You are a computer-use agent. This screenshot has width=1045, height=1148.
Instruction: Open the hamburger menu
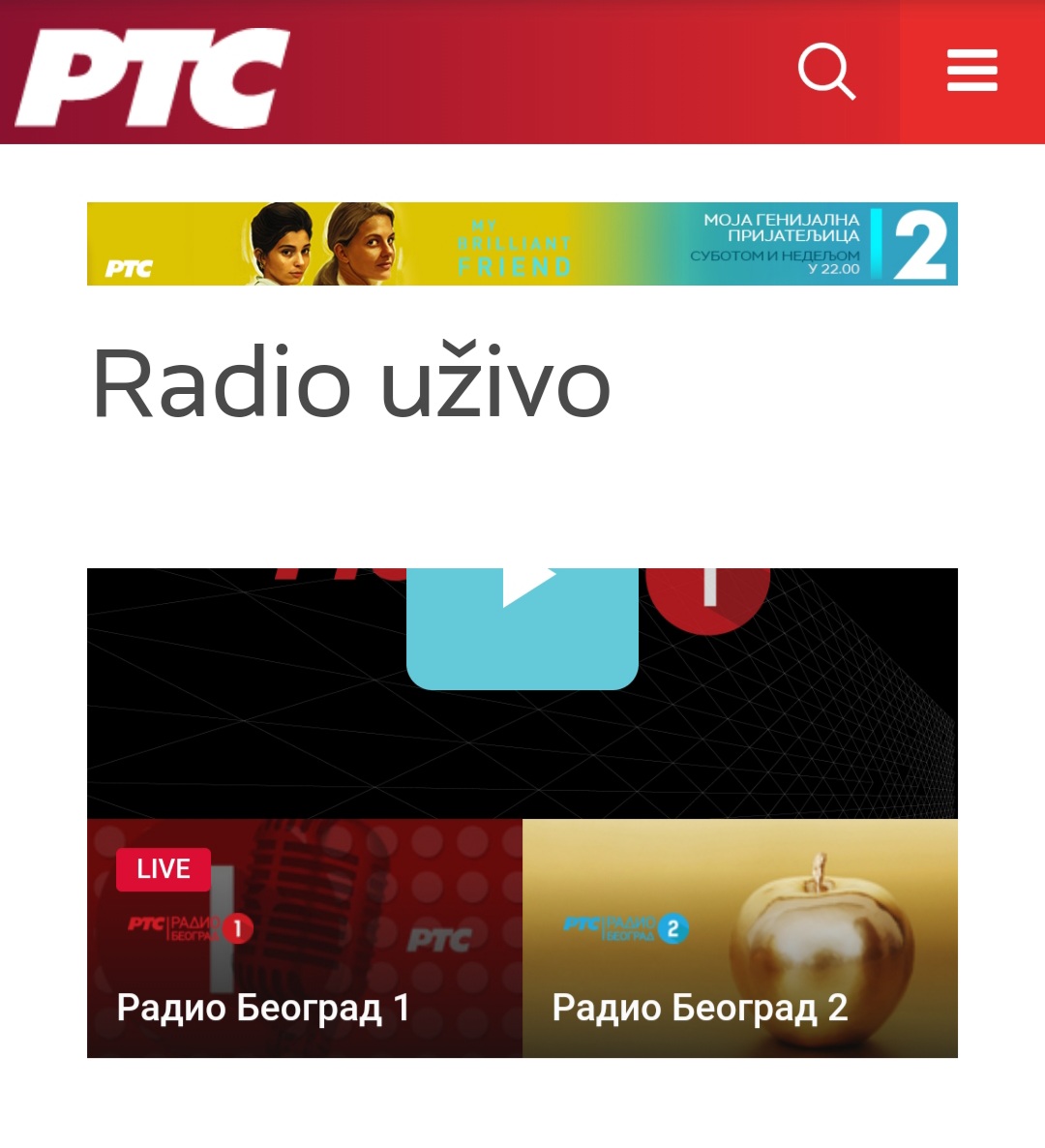tap(971, 72)
